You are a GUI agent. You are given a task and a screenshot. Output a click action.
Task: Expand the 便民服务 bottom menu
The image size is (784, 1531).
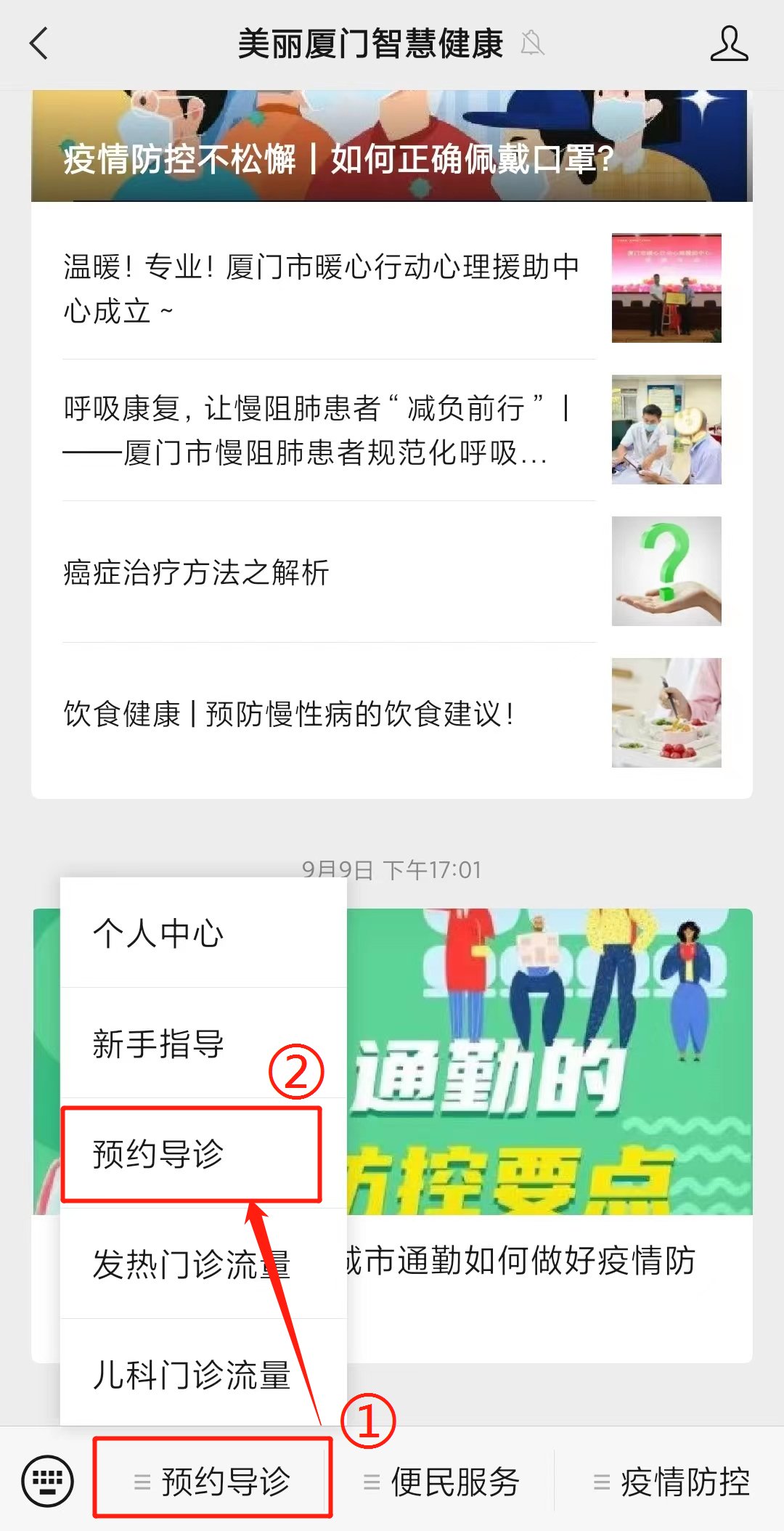(x=442, y=1482)
